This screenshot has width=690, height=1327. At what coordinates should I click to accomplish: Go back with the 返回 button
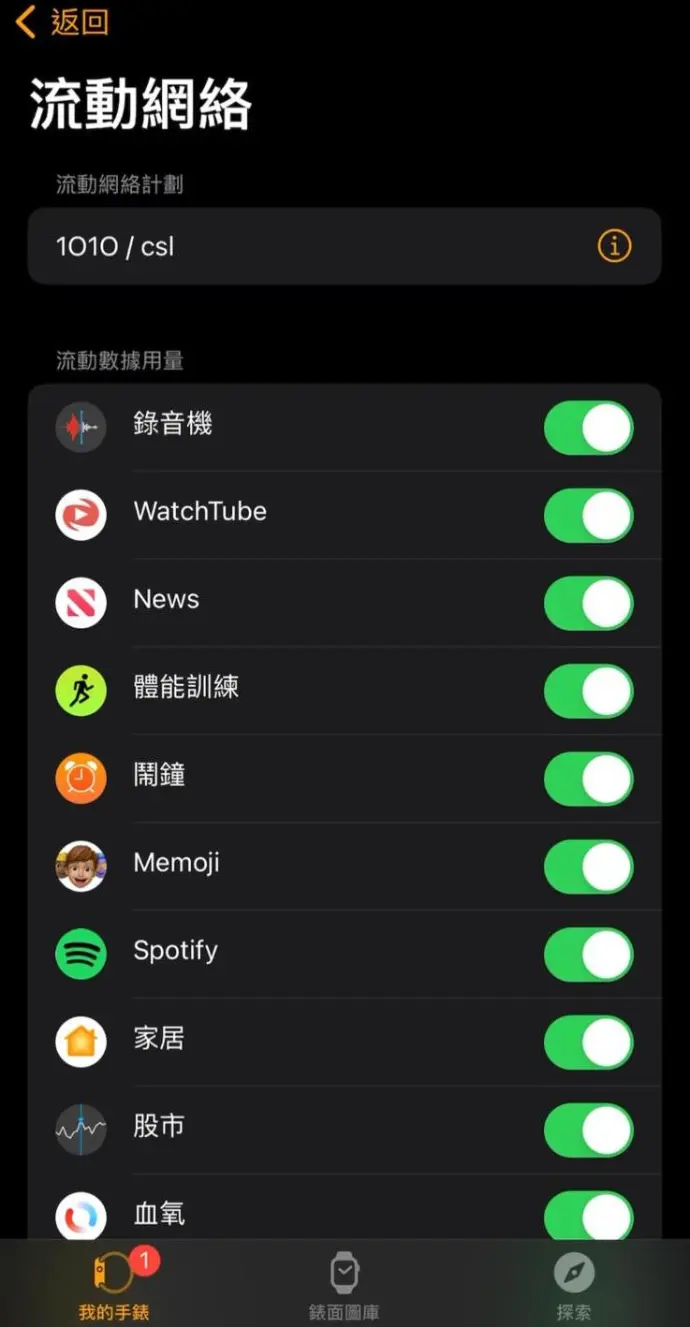pos(62,23)
